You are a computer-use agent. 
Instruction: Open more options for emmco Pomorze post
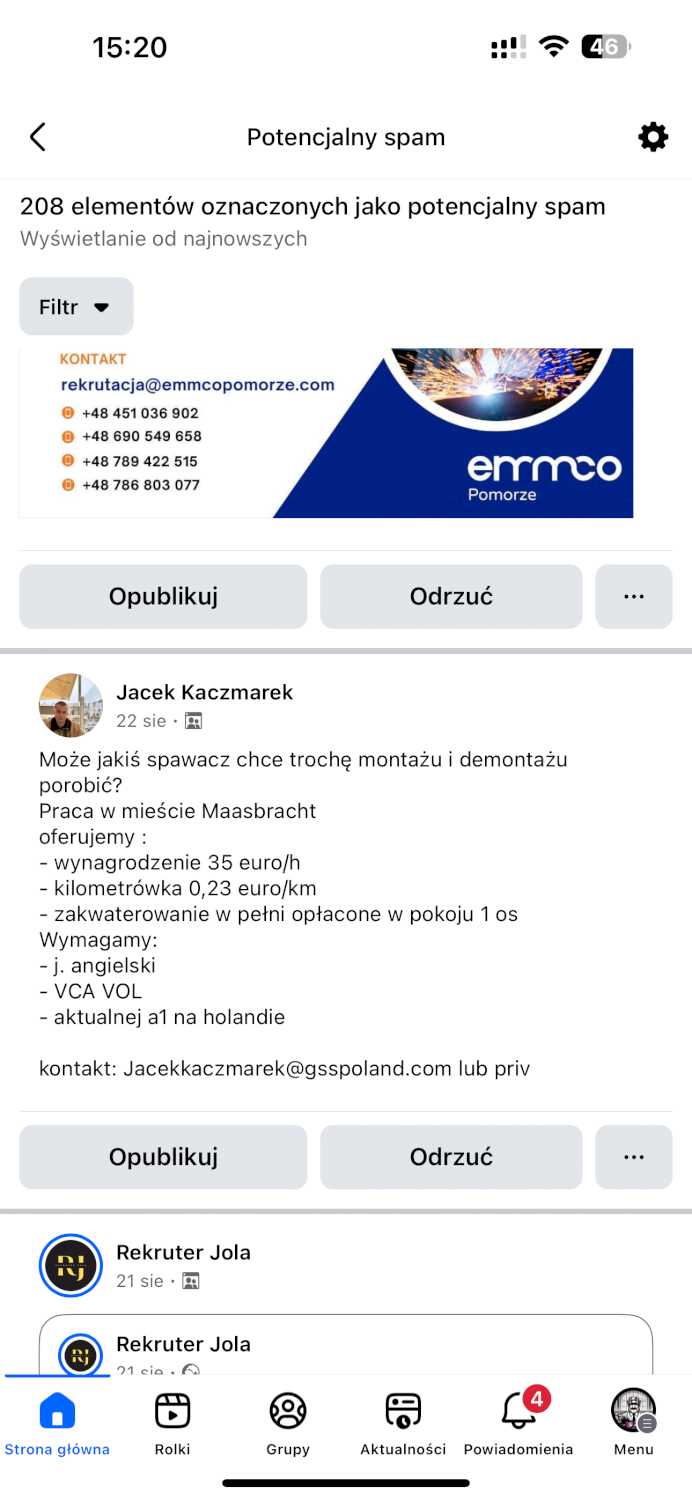coord(634,597)
